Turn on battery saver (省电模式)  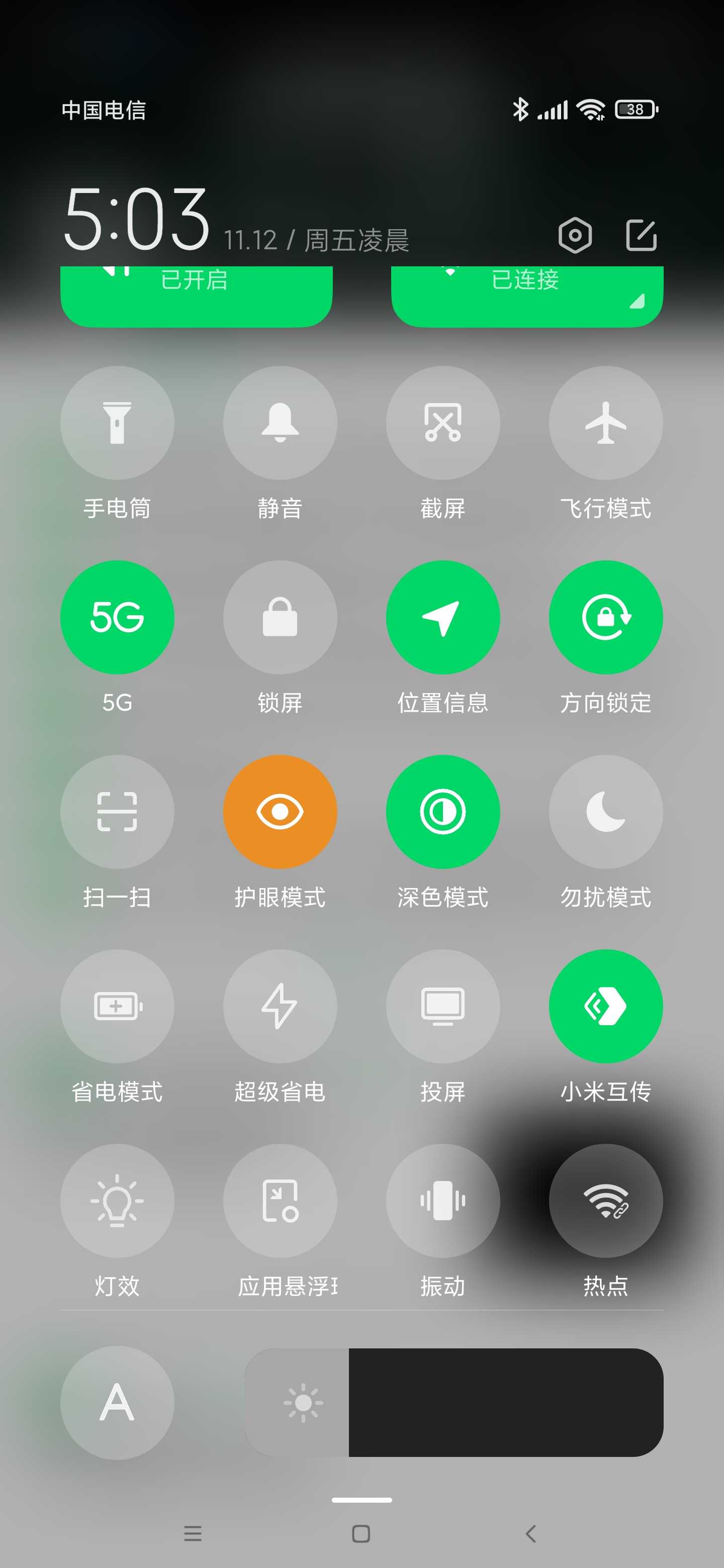pos(117,1006)
